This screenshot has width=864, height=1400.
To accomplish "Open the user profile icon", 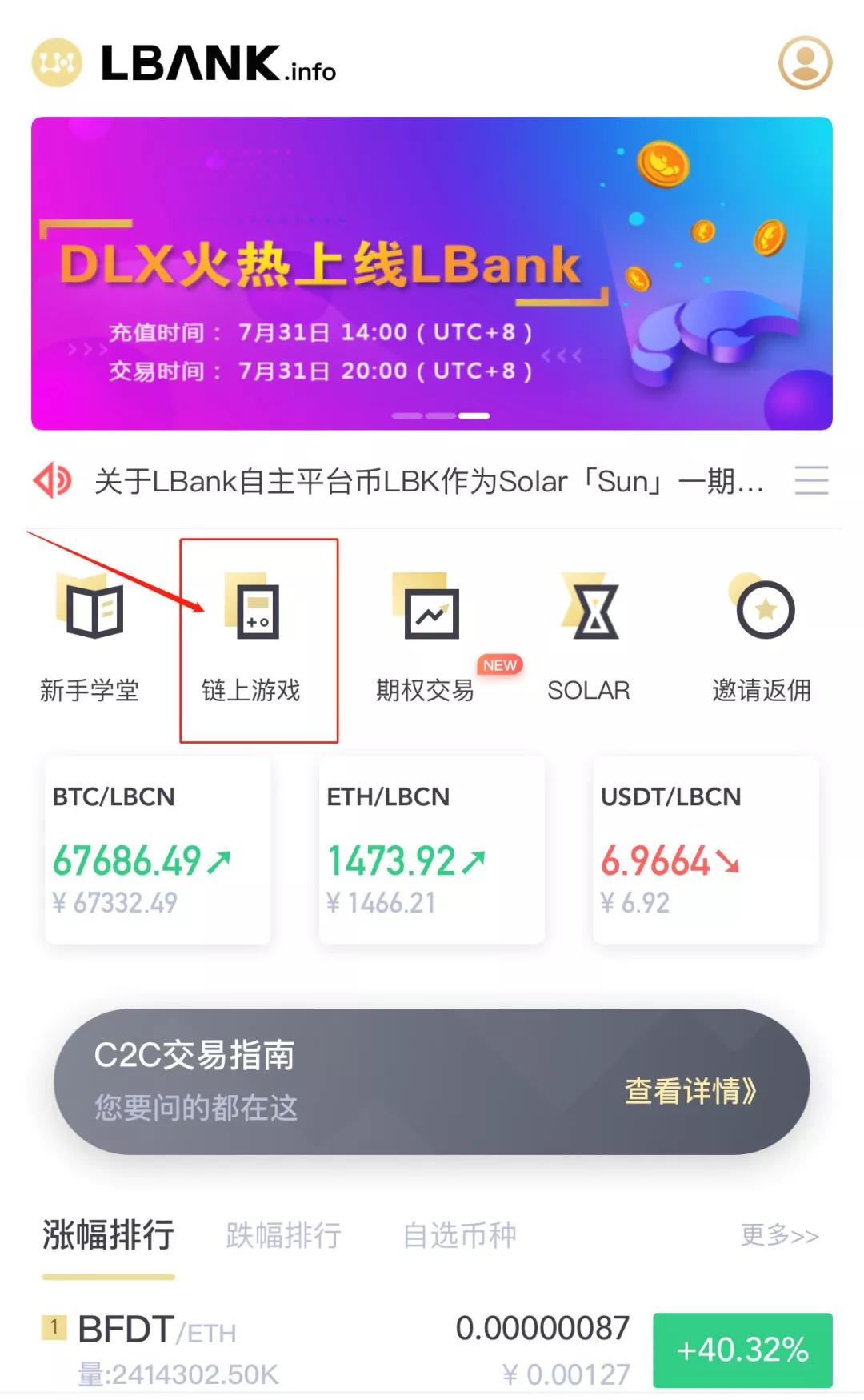I will [x=805, y=63].
